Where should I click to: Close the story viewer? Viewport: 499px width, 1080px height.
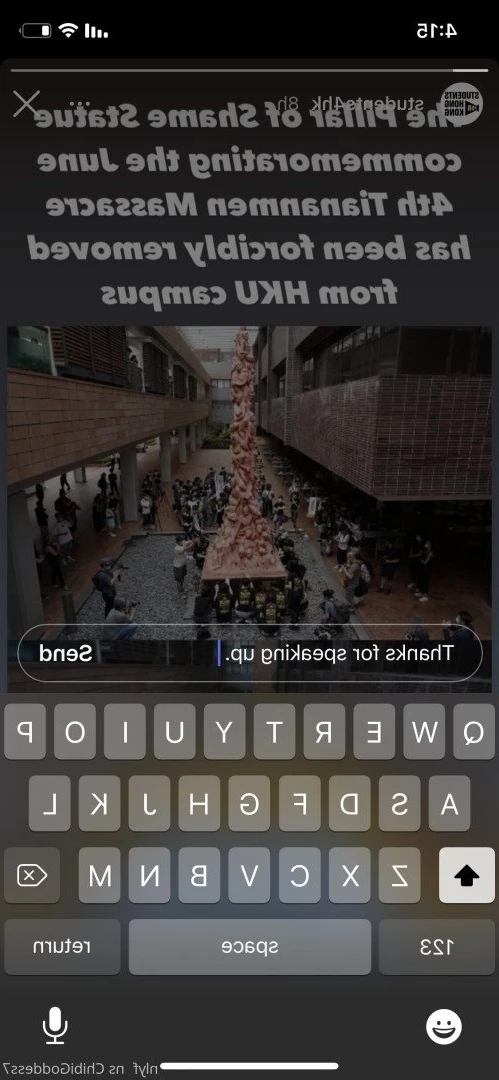pos(27,104)
